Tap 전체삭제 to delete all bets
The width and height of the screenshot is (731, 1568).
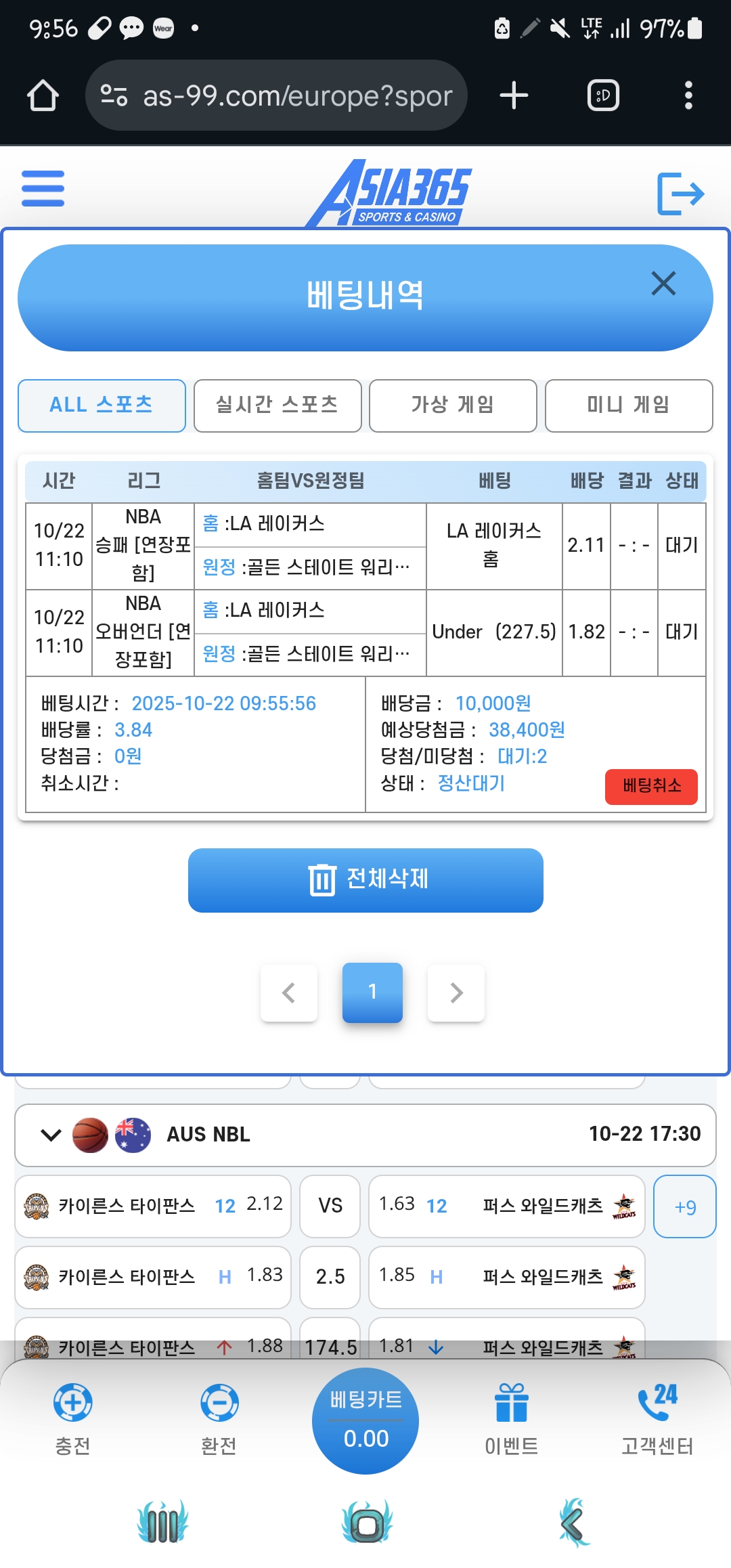(x=365, y=879)
